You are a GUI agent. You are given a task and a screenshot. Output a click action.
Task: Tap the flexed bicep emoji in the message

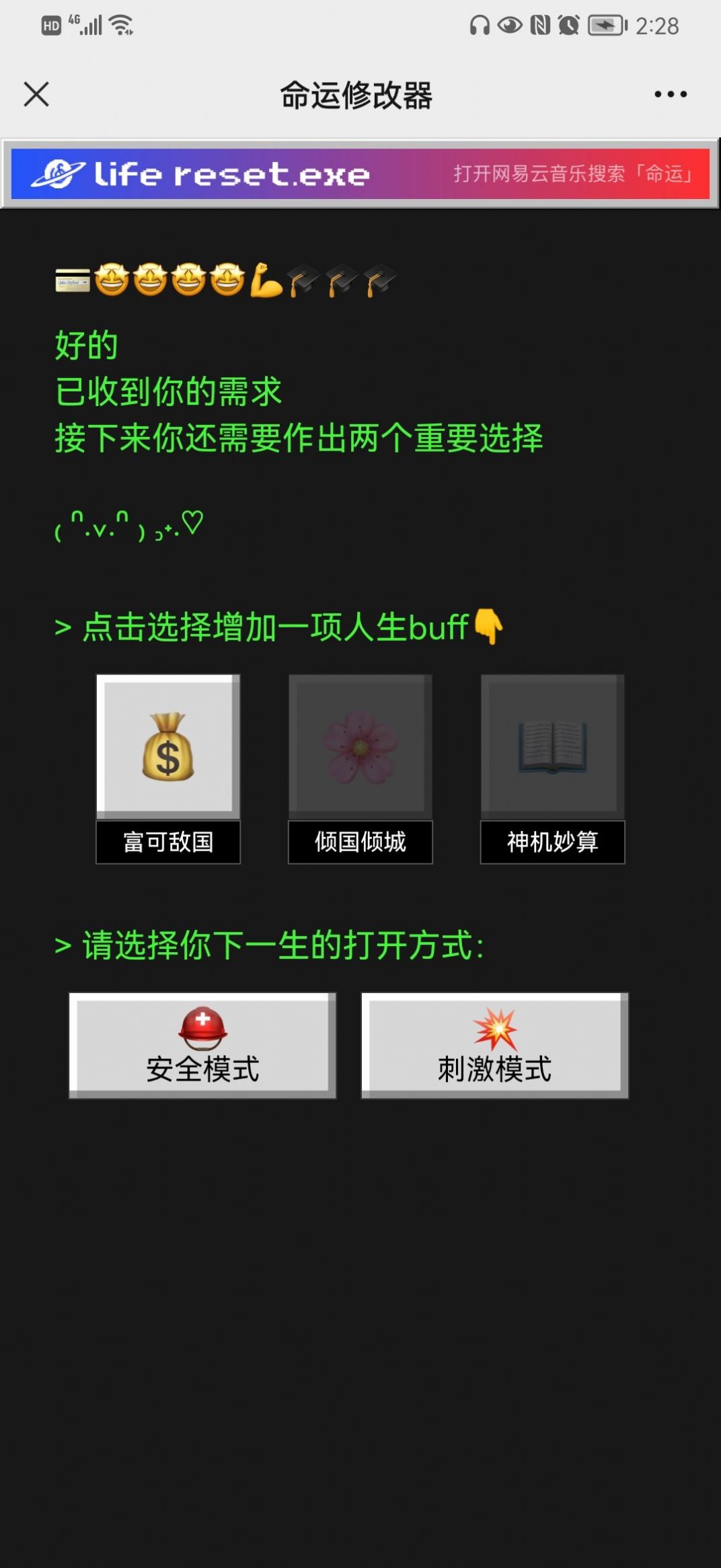coord(268,279)
